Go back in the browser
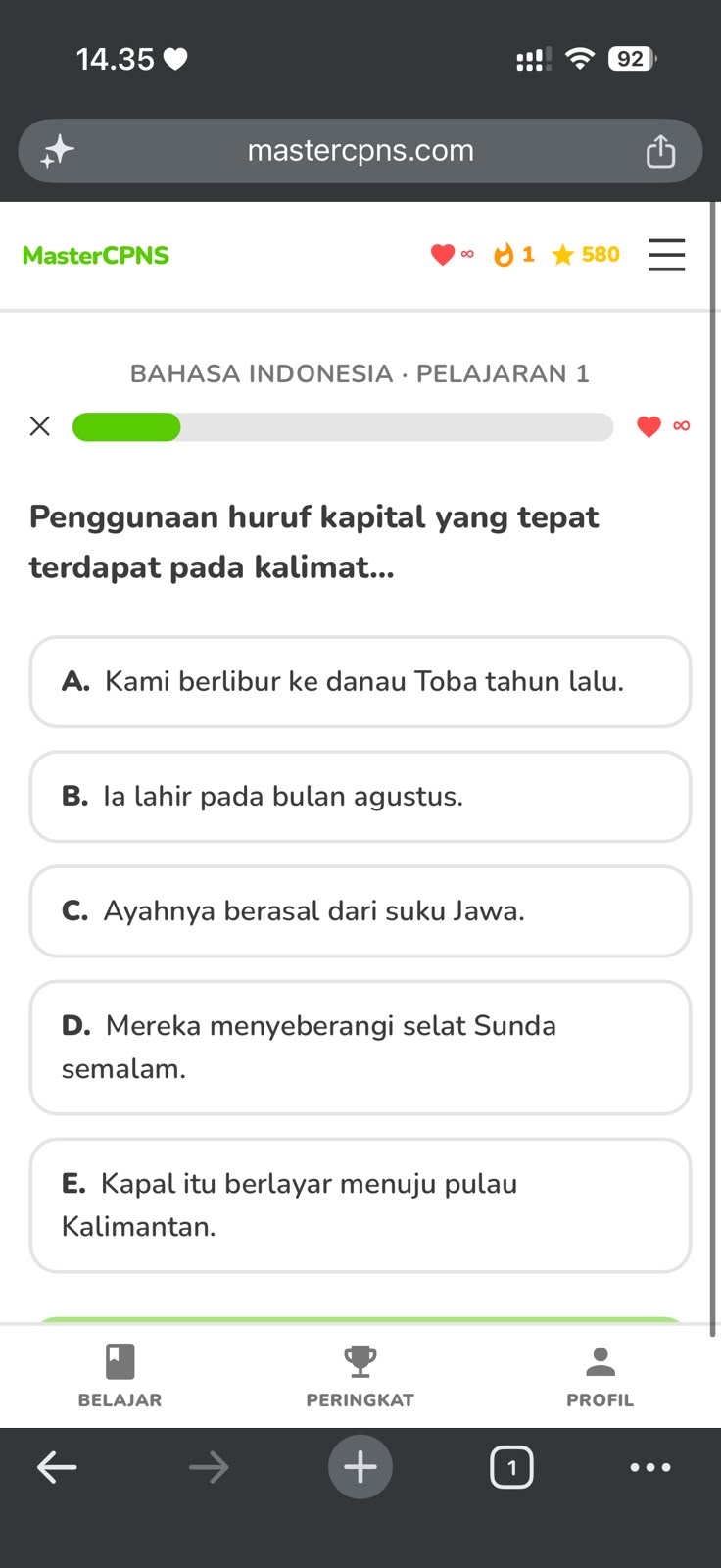 tap(57, 1467)
